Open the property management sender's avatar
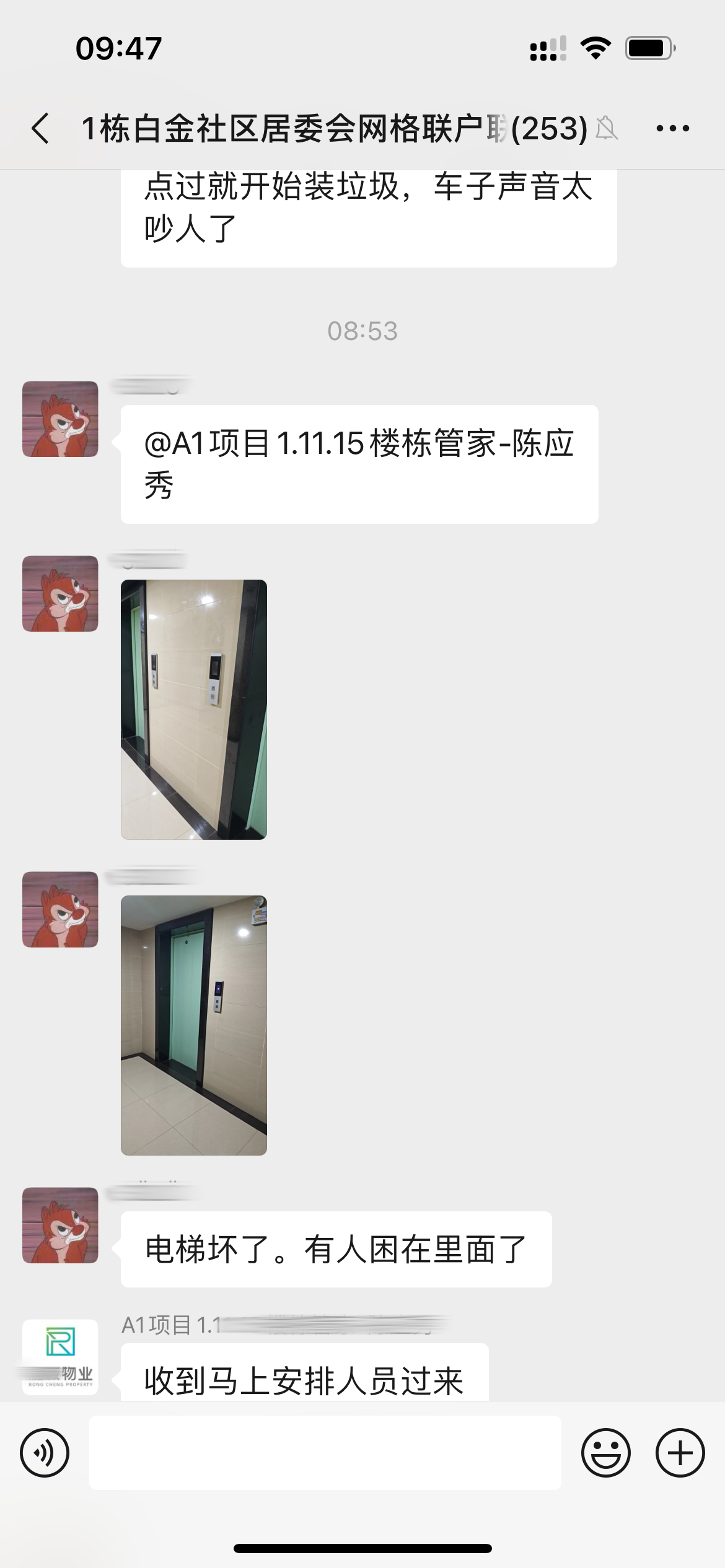Image resolution: width=725 pixels, height=1568 pixels. click(60, 1356)
